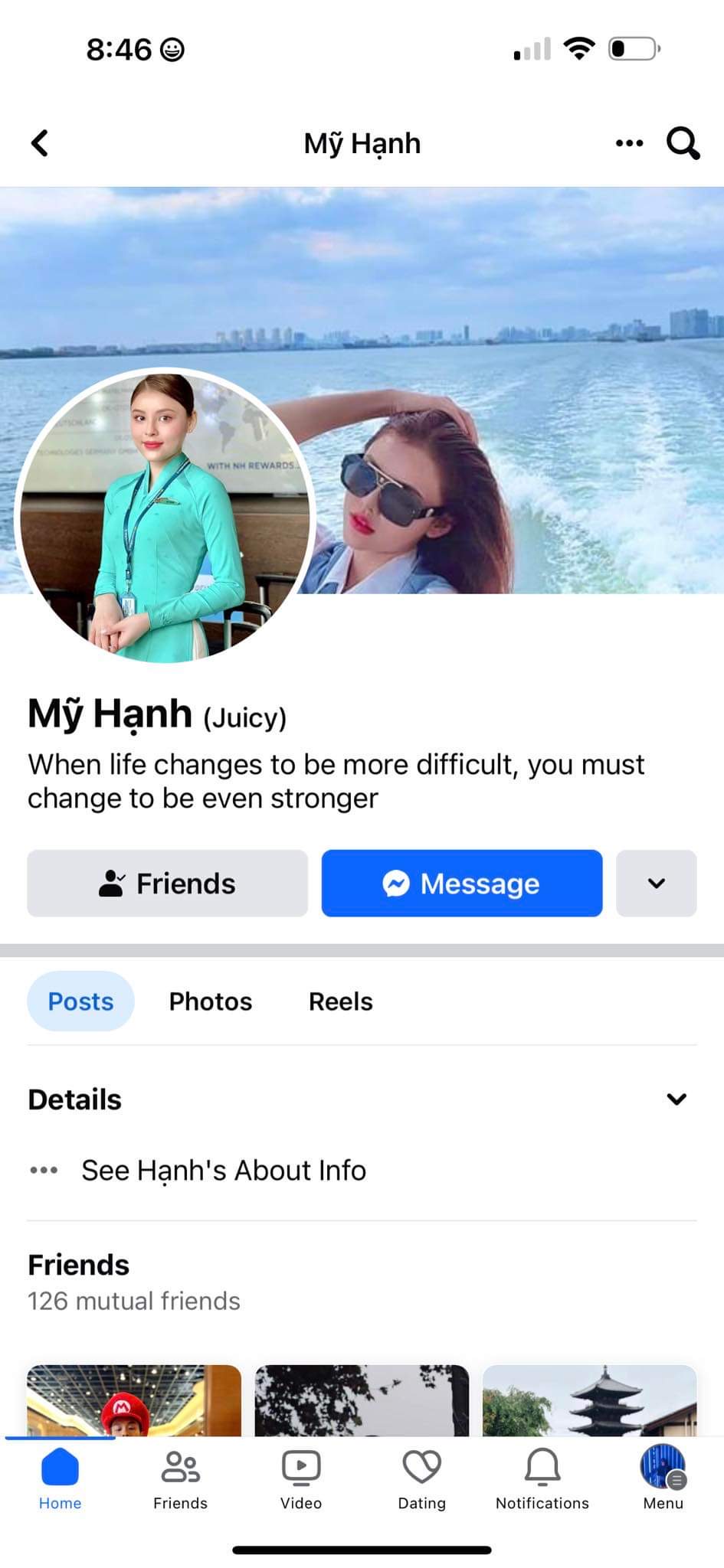Open the friend tile with Mario hat
724x1568 pixels.
134,1400
